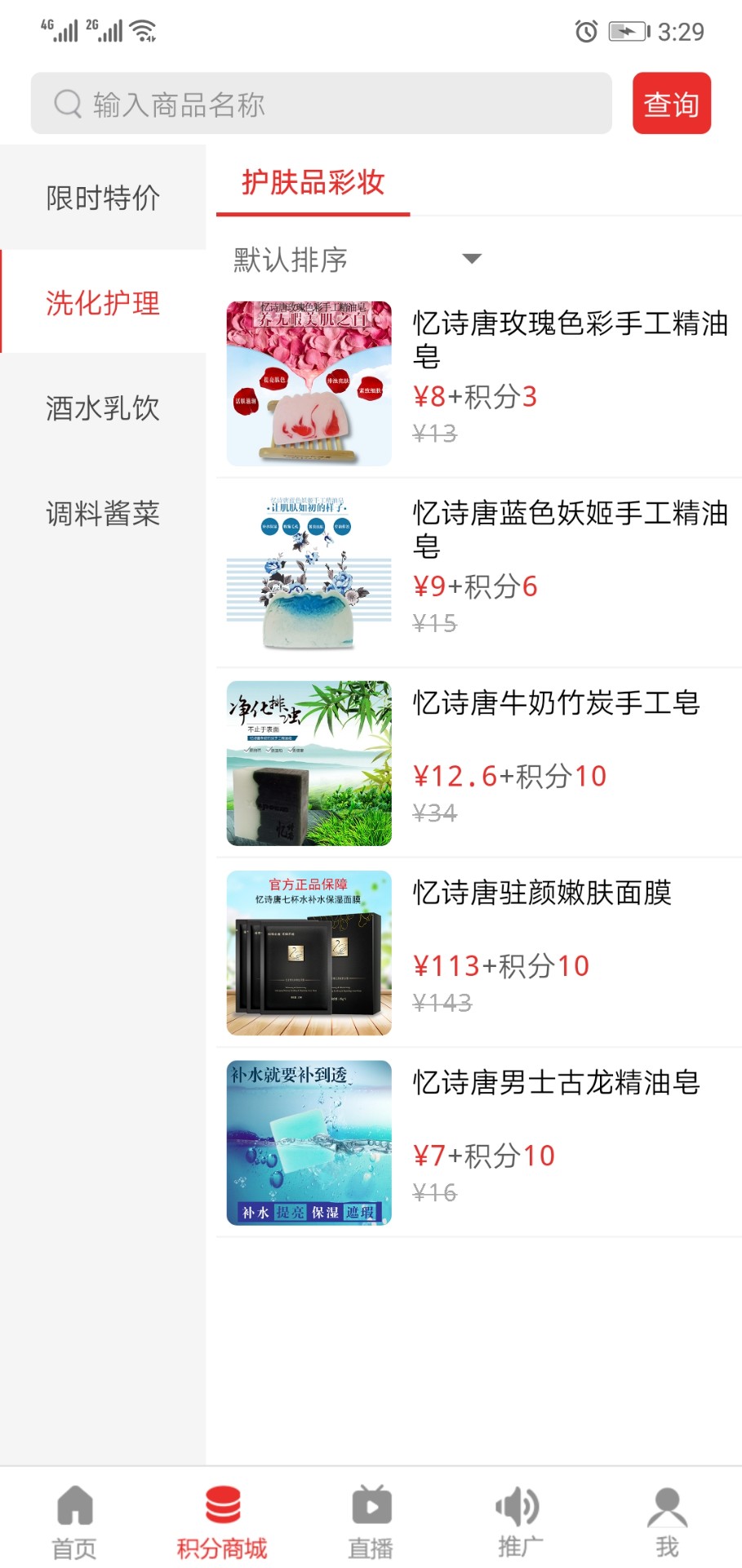The image size is (742, 1568).
Task: Click the search magnifier icon
Action: [66, 103]
